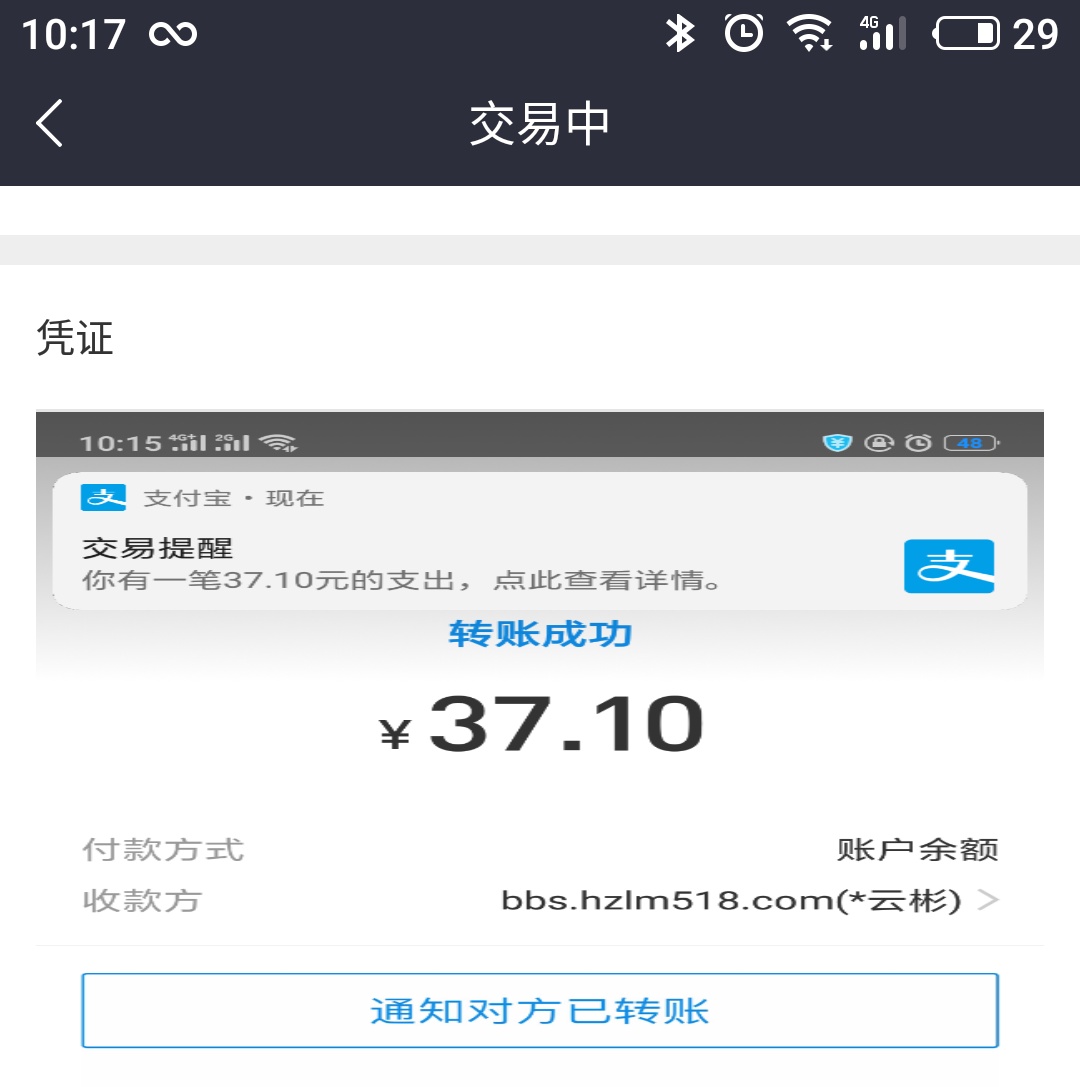Open the payment proof screenshot under 凭证
This screenshot has height=1087, width=1080.
click(540, 740)
